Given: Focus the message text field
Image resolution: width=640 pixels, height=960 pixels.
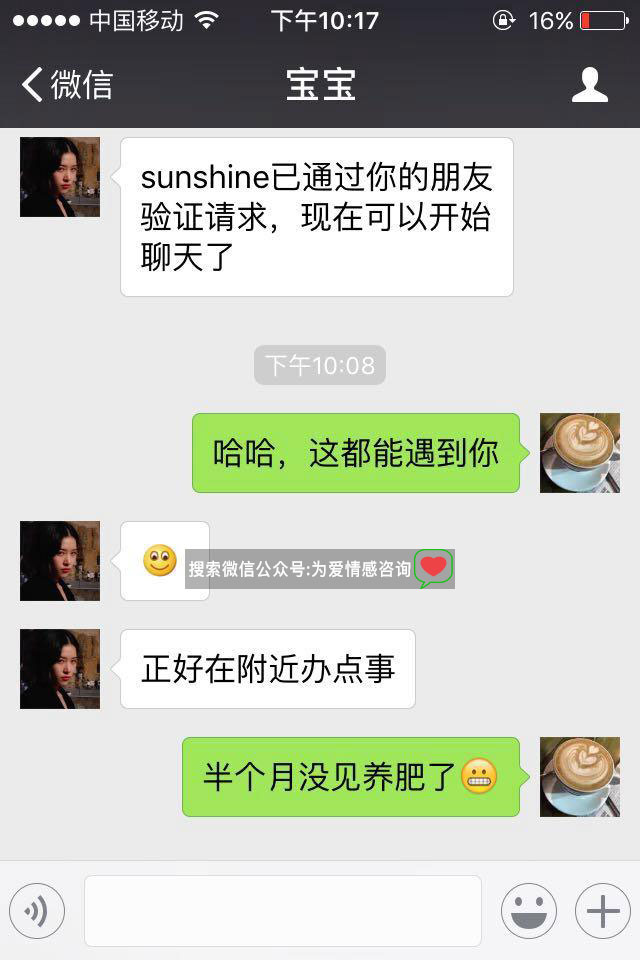Looking at the screenshot, I should [283, 911].
